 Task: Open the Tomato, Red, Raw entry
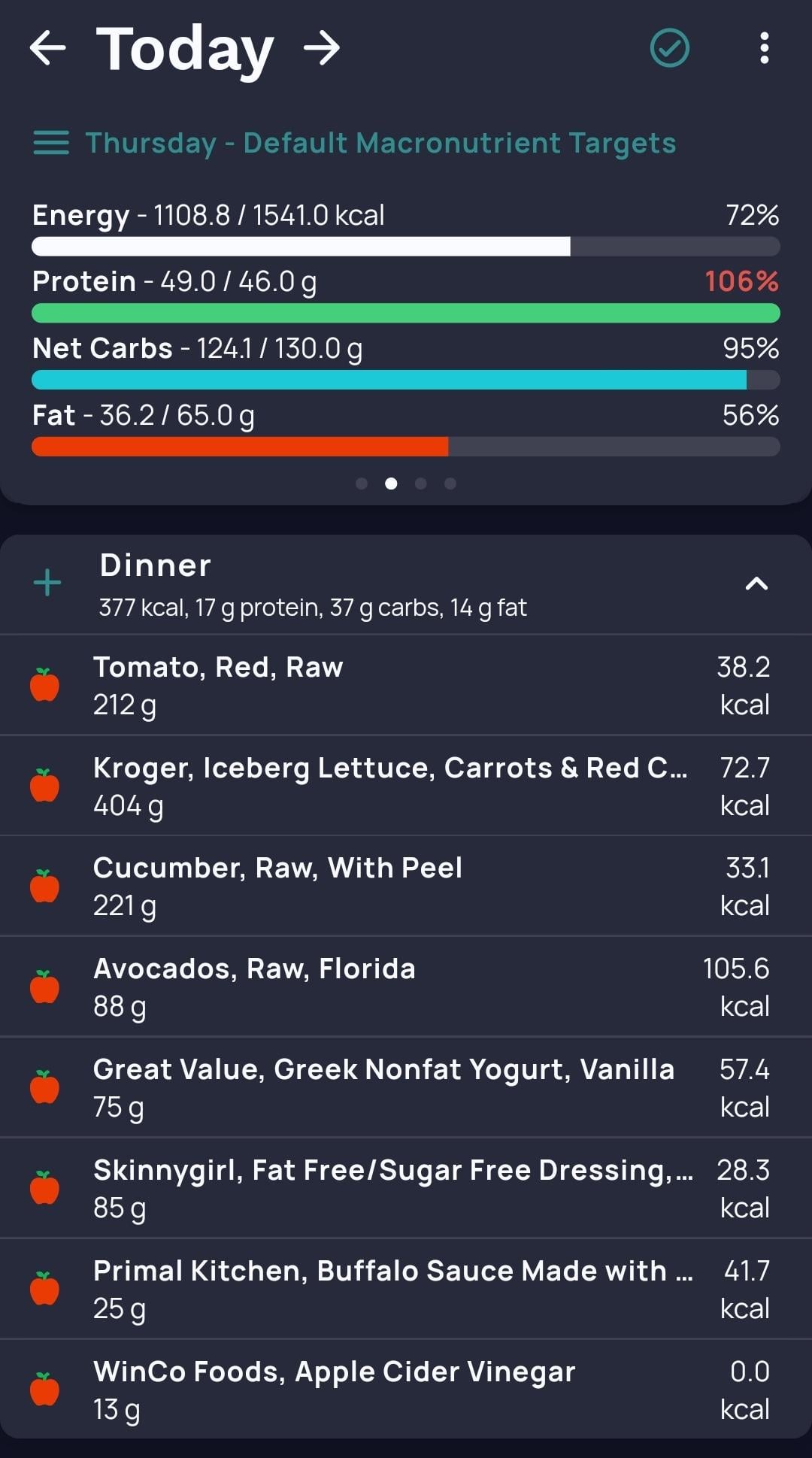pyautogui.click(x=406, y=685)
